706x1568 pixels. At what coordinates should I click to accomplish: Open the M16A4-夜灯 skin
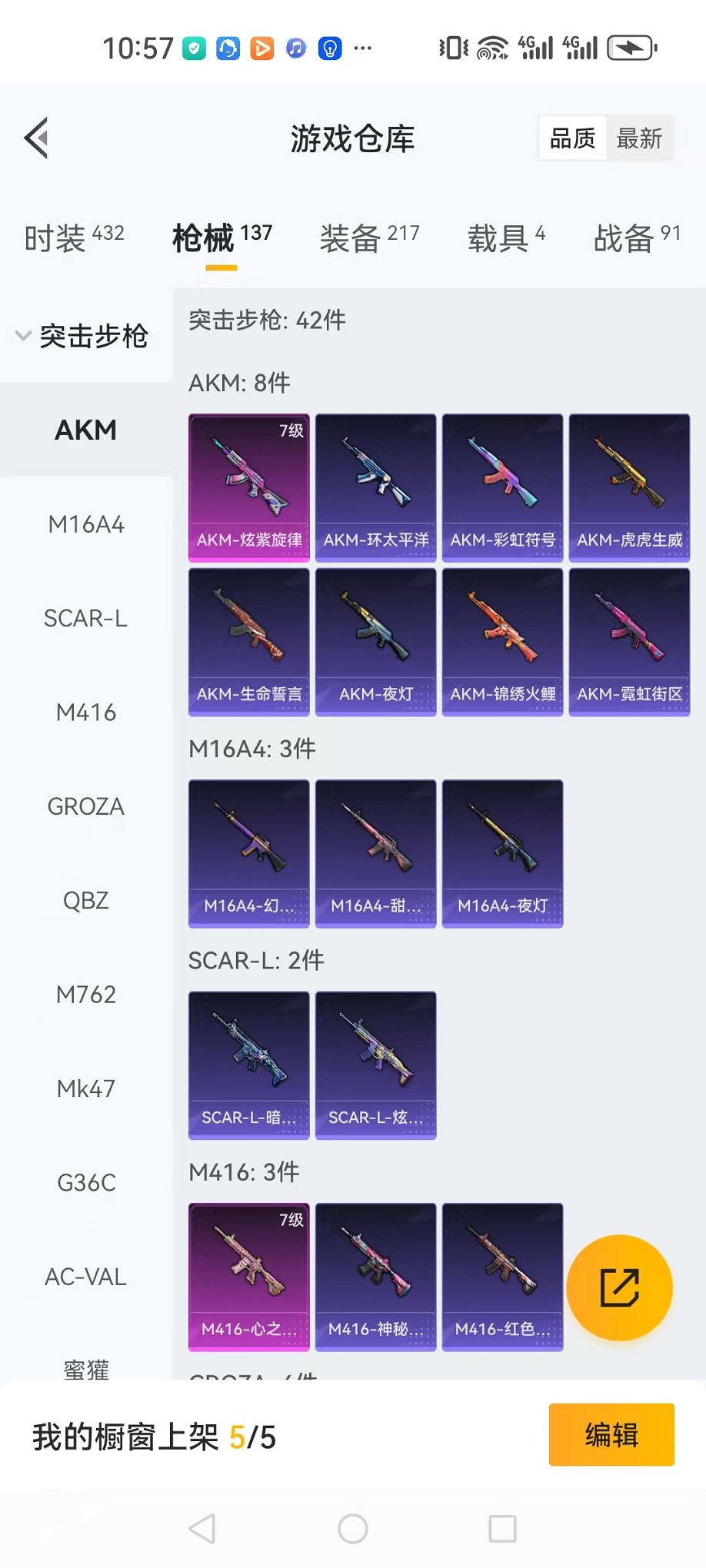503,853
